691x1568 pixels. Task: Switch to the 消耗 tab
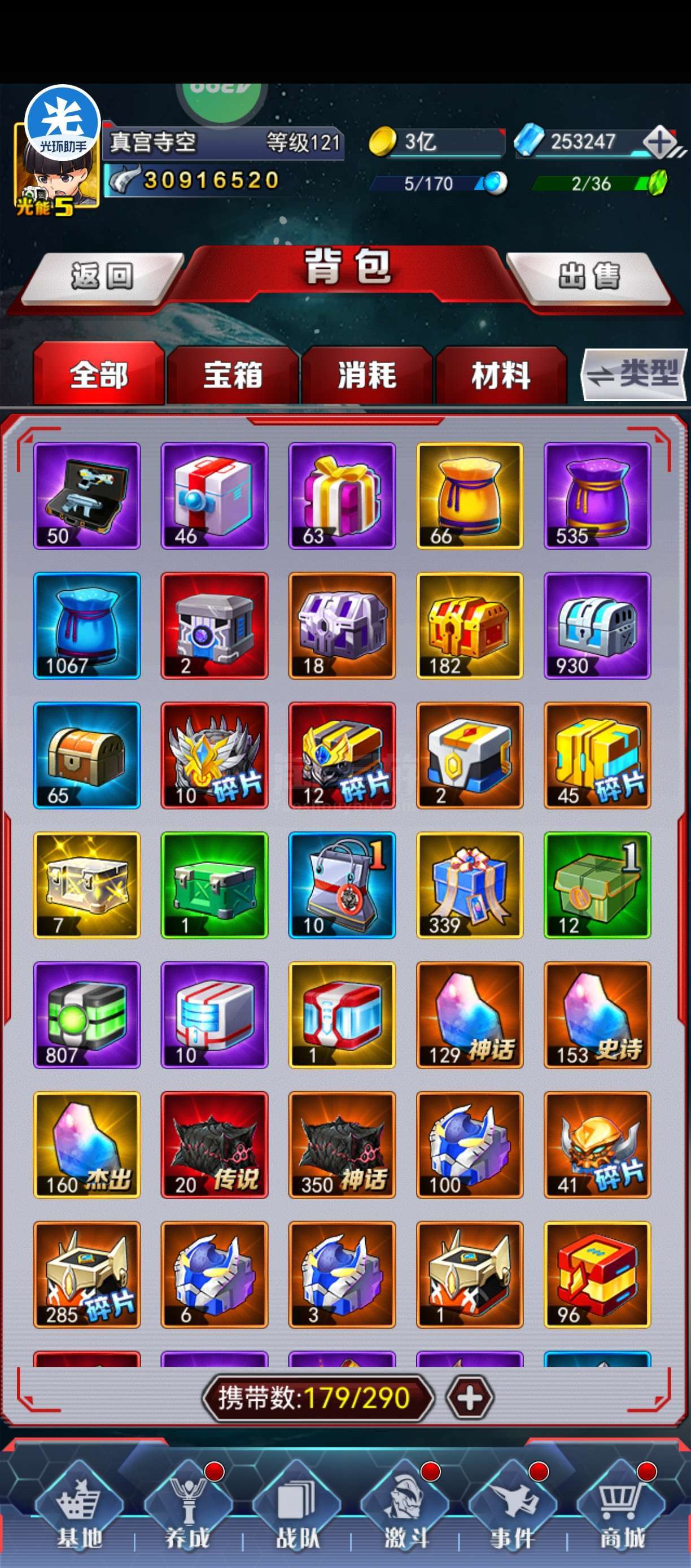[x=368, y=374]
